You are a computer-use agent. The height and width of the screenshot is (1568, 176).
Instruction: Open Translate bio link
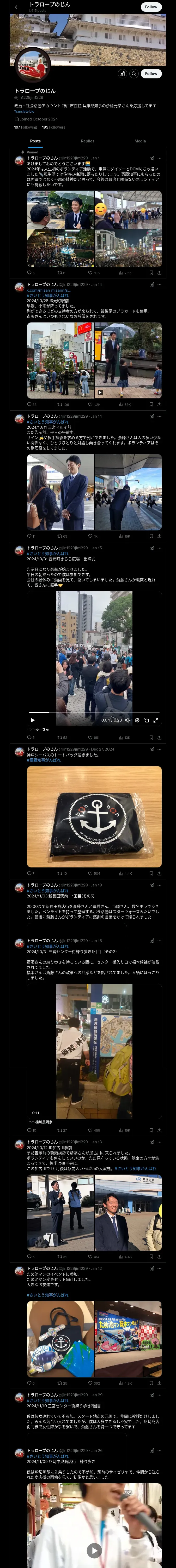(24, 111)
